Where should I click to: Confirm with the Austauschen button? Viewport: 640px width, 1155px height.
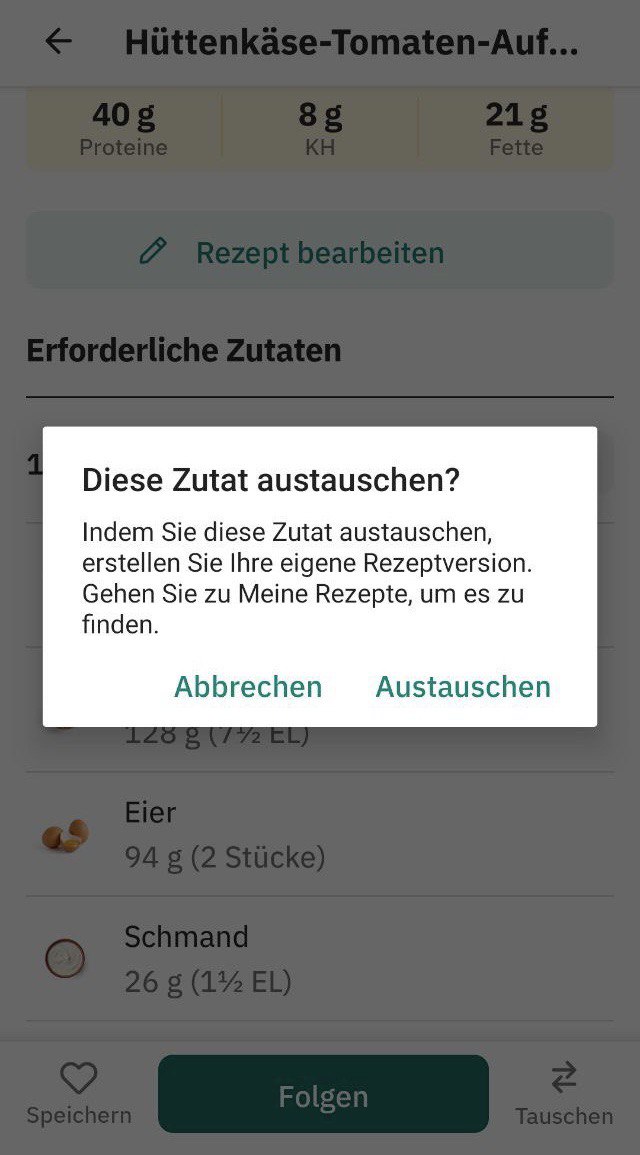tap(463, 687)
